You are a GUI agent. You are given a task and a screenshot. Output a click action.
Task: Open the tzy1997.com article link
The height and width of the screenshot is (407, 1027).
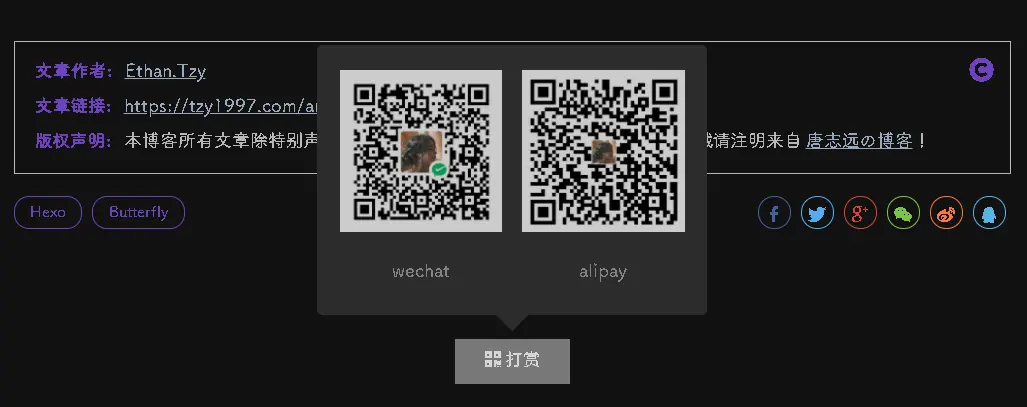point(220,106)
